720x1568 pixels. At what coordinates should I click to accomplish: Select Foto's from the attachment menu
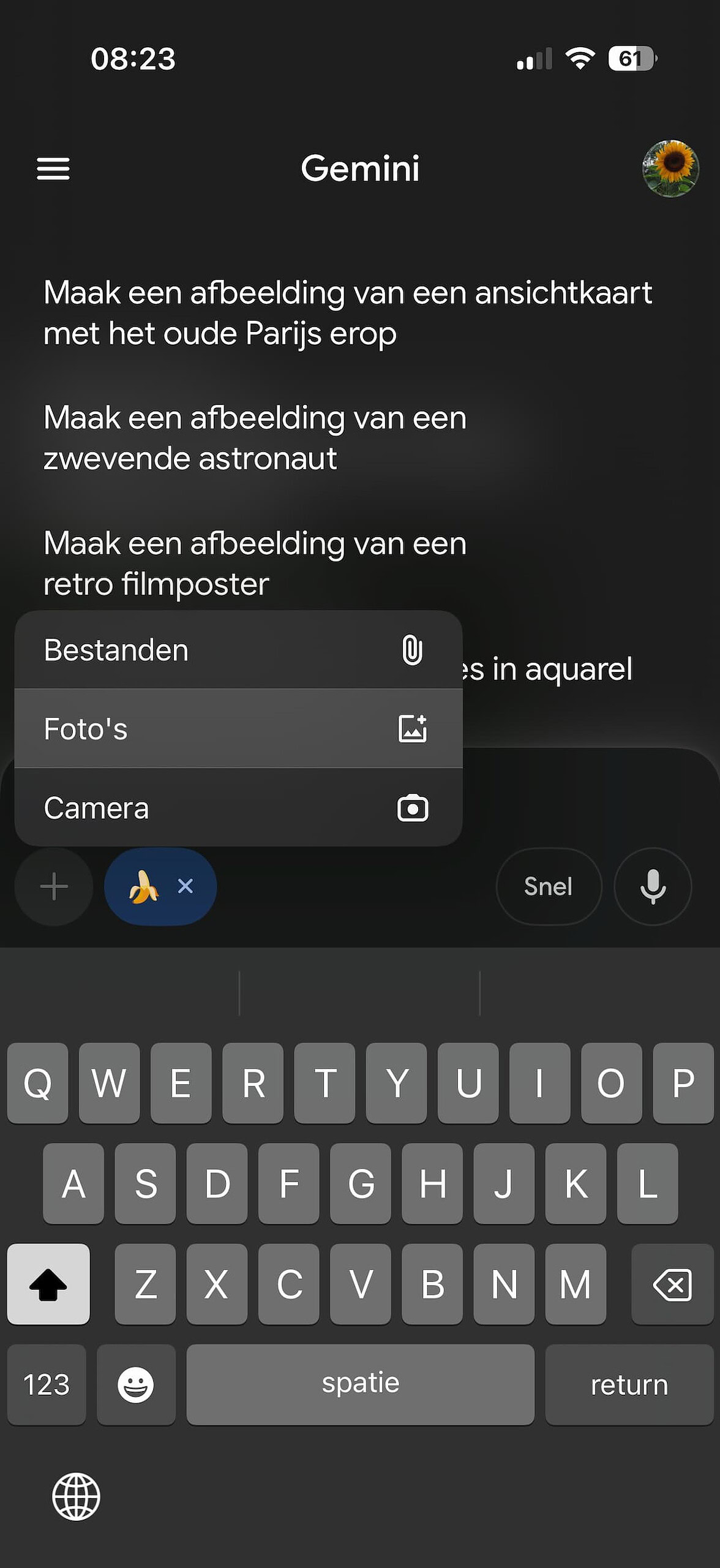coord(238,729)
